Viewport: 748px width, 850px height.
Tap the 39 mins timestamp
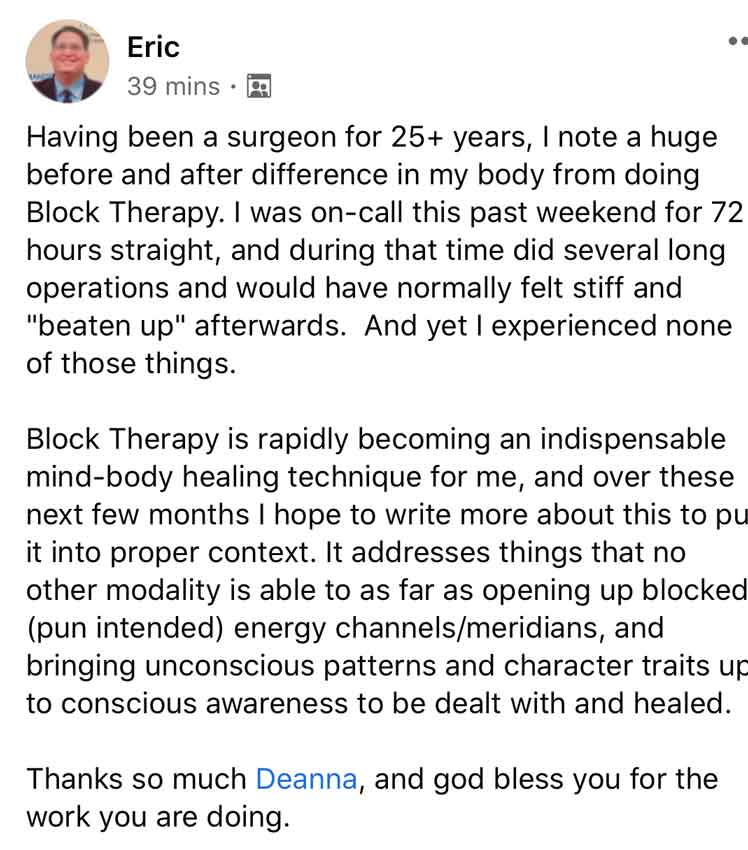point(173,87)
